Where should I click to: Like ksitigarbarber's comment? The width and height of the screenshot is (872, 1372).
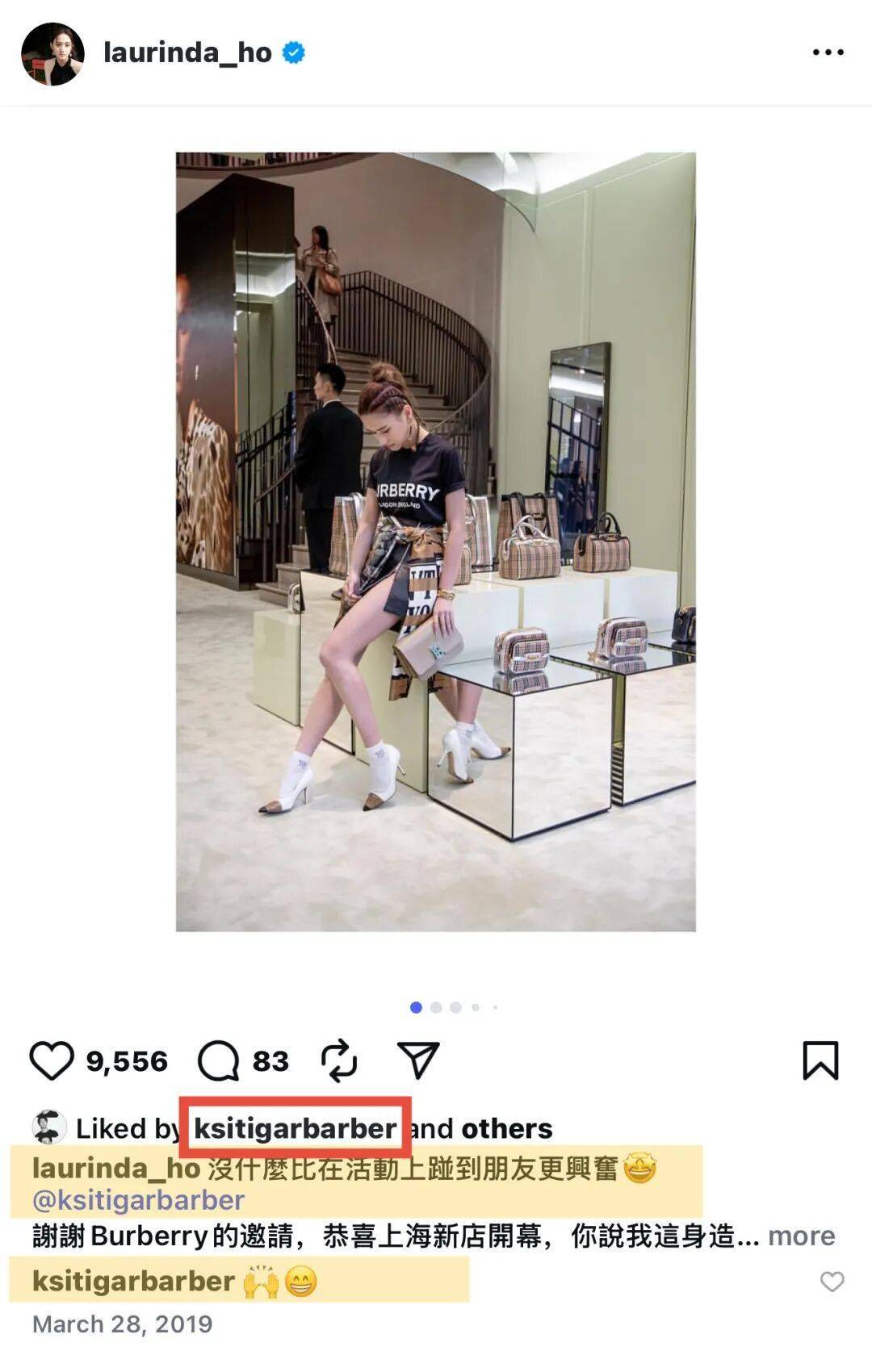click(x=832, y=1282)
